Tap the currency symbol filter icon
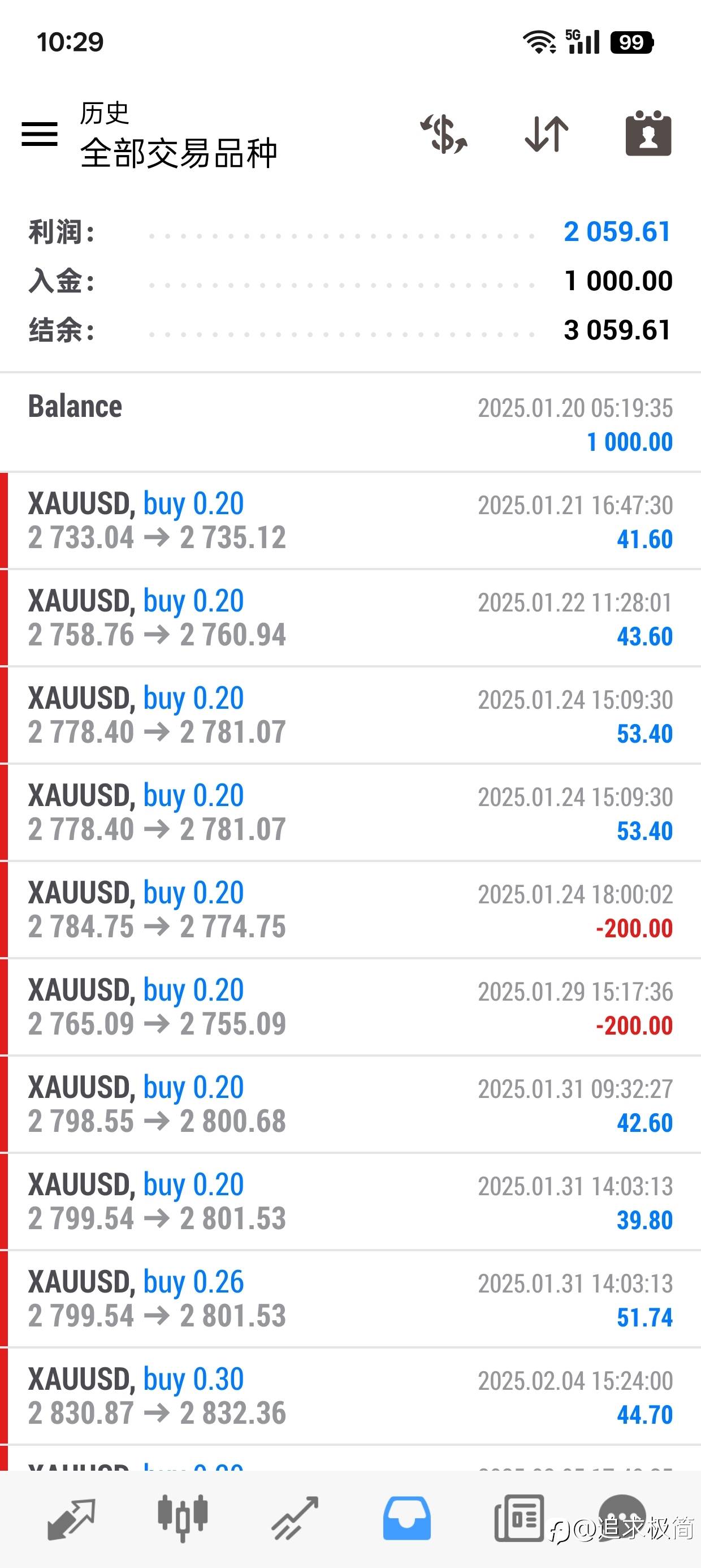Screen dimensions: 701x1568 pyautogui.click(x=444, y=134)
